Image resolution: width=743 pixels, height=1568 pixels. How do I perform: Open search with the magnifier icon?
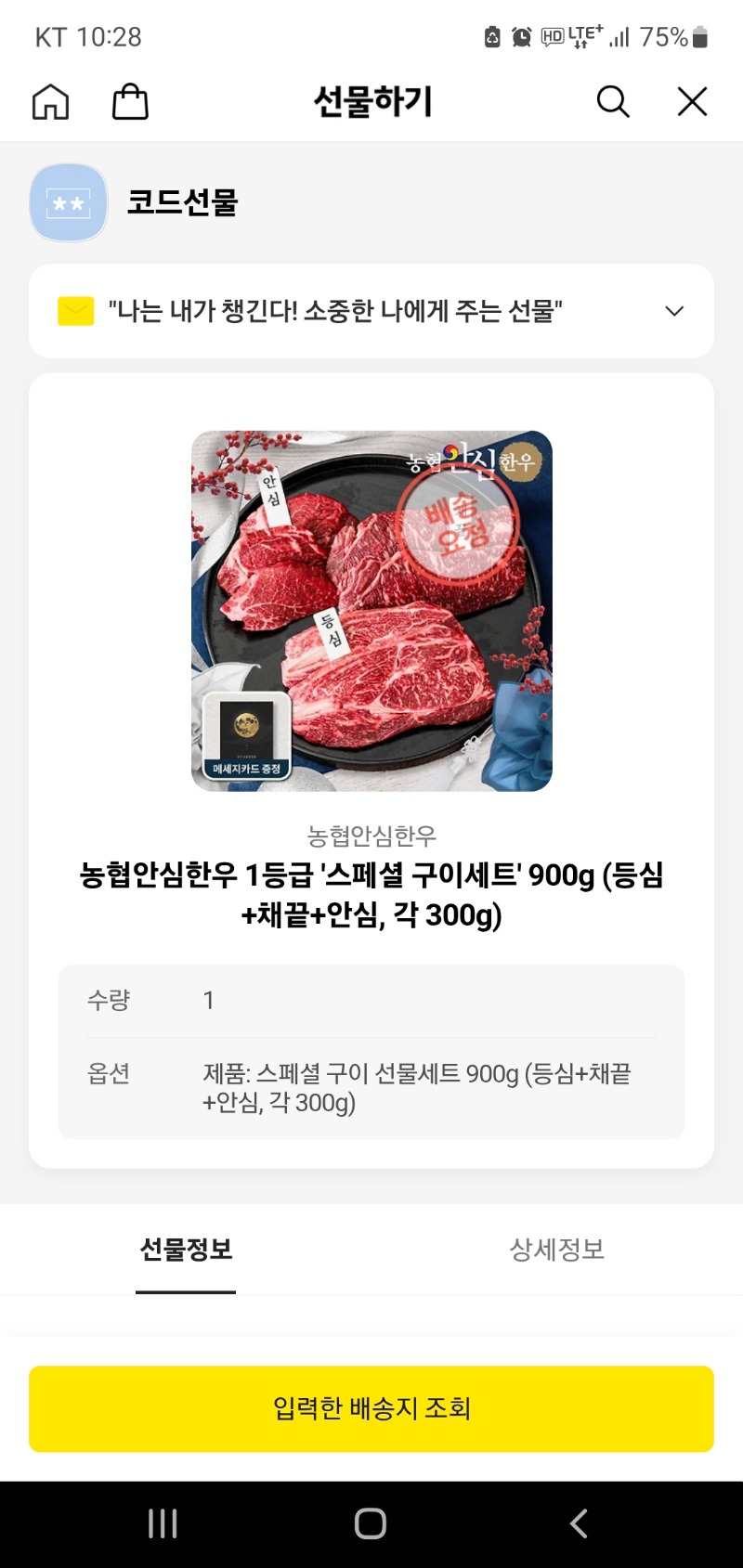click(x=613, y=102)
